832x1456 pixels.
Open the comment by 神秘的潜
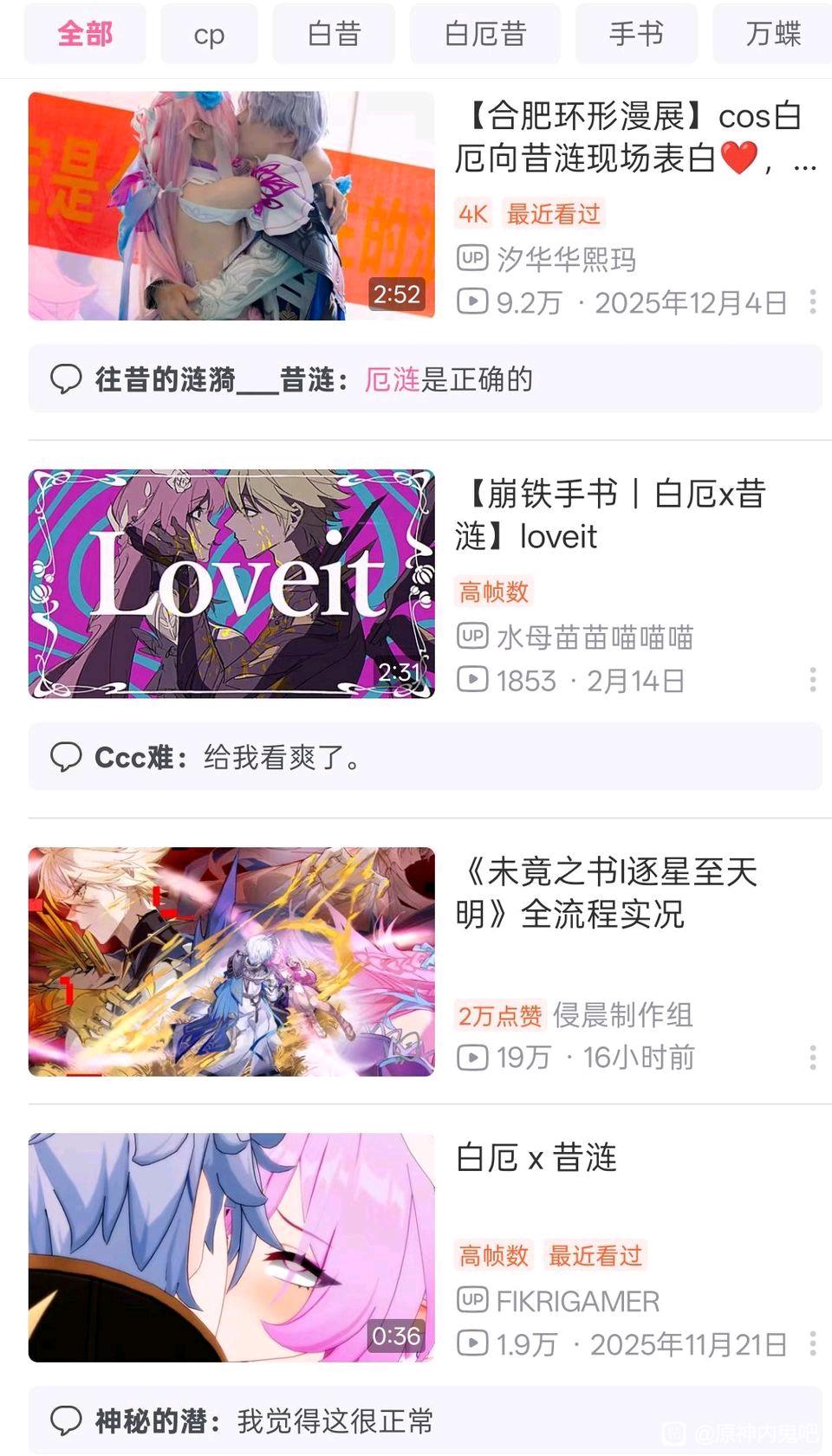[425, 1420]
